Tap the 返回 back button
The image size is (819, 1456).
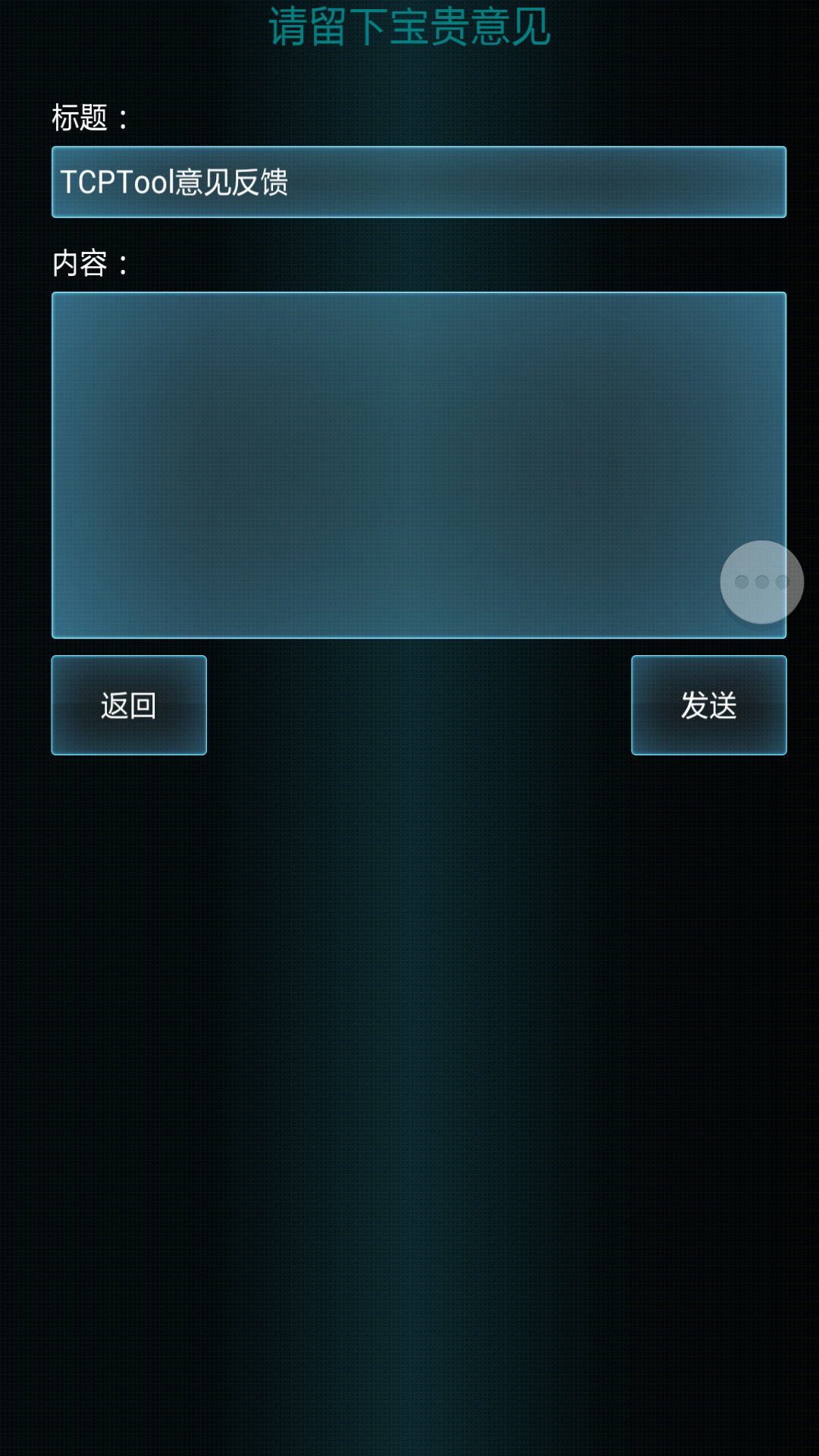point(129,705)
